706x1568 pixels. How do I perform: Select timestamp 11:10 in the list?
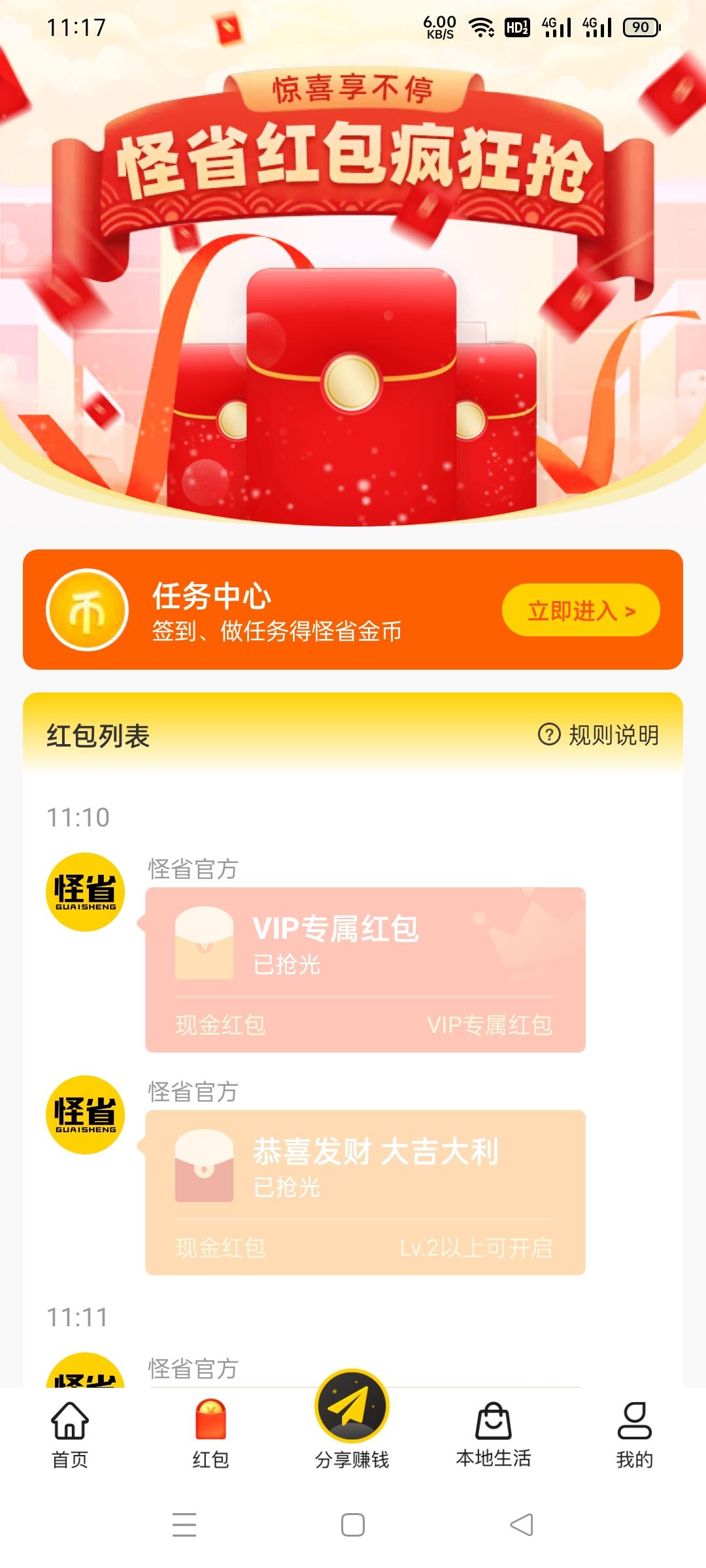coord(78,815)
